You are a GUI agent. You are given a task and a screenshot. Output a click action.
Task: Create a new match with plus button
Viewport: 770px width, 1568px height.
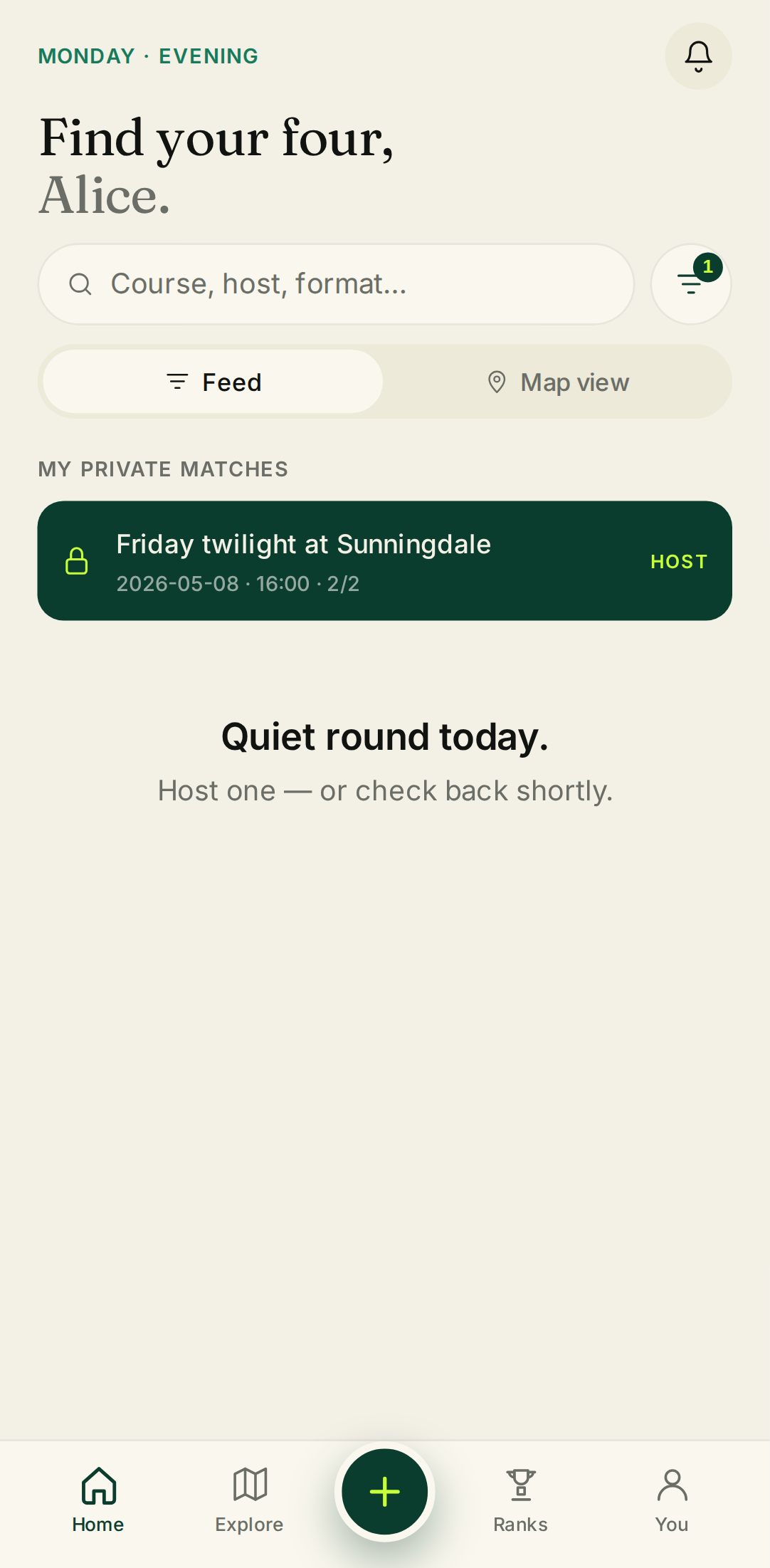coord(385,1491)
